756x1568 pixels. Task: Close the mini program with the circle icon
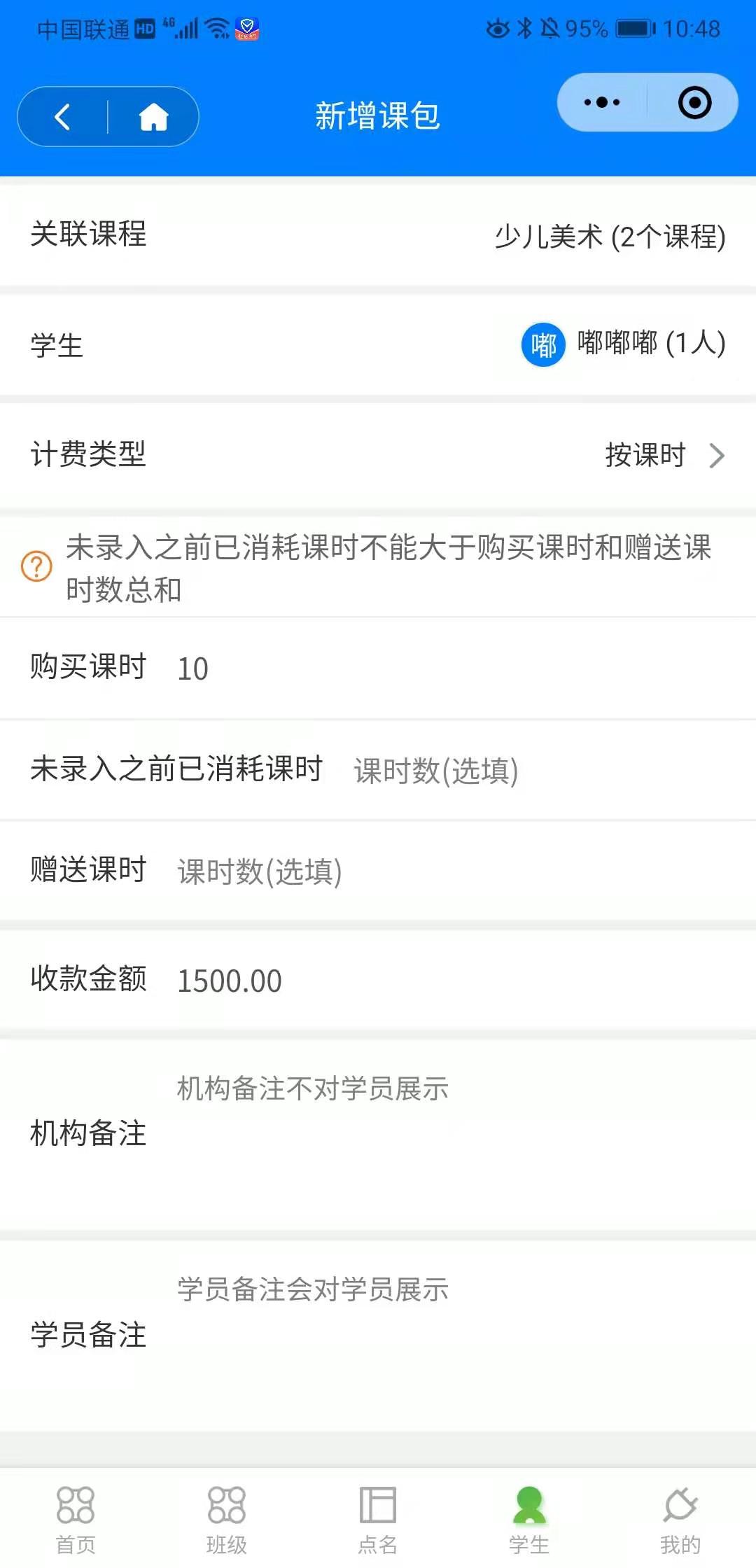(694, 102)
